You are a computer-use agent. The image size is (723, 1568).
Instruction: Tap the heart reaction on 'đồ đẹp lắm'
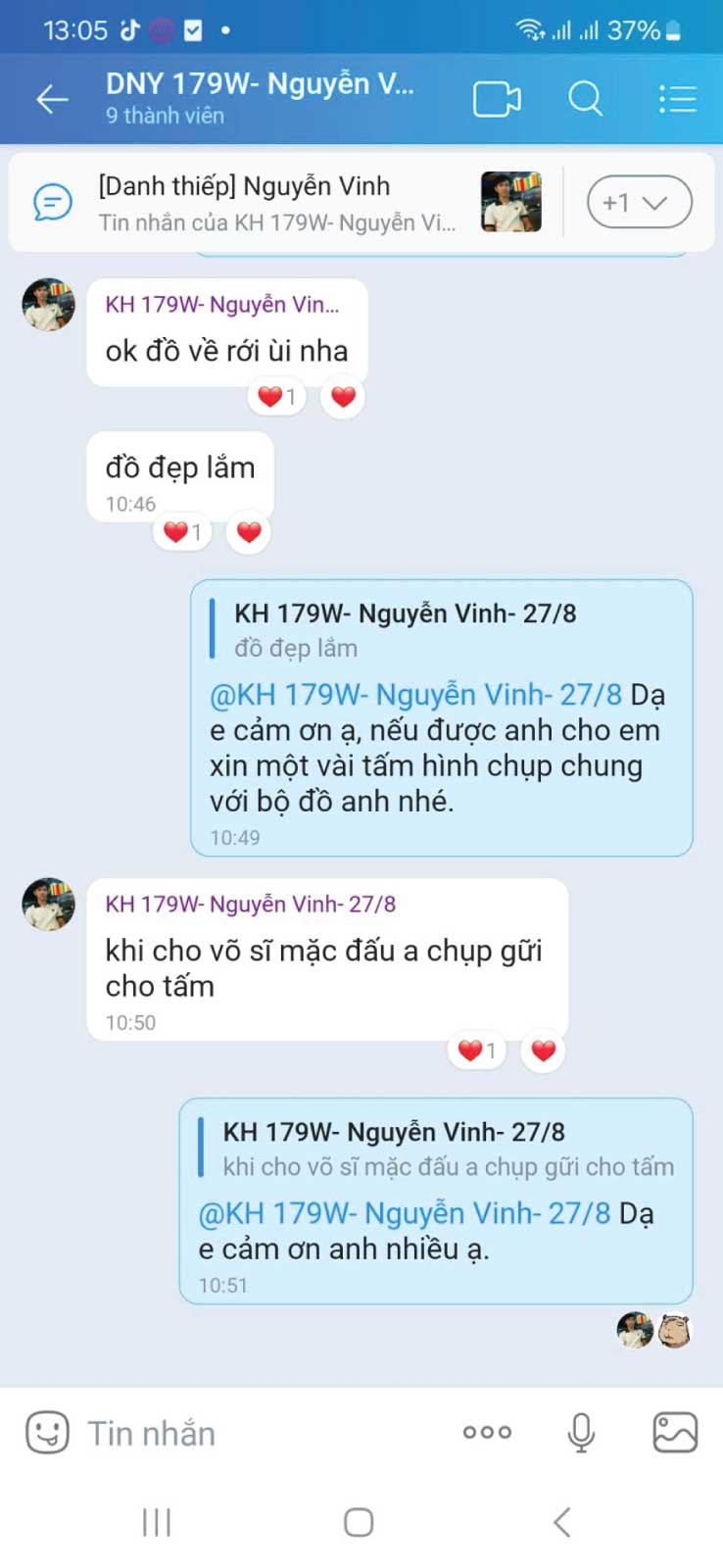(x=180, y=532)
